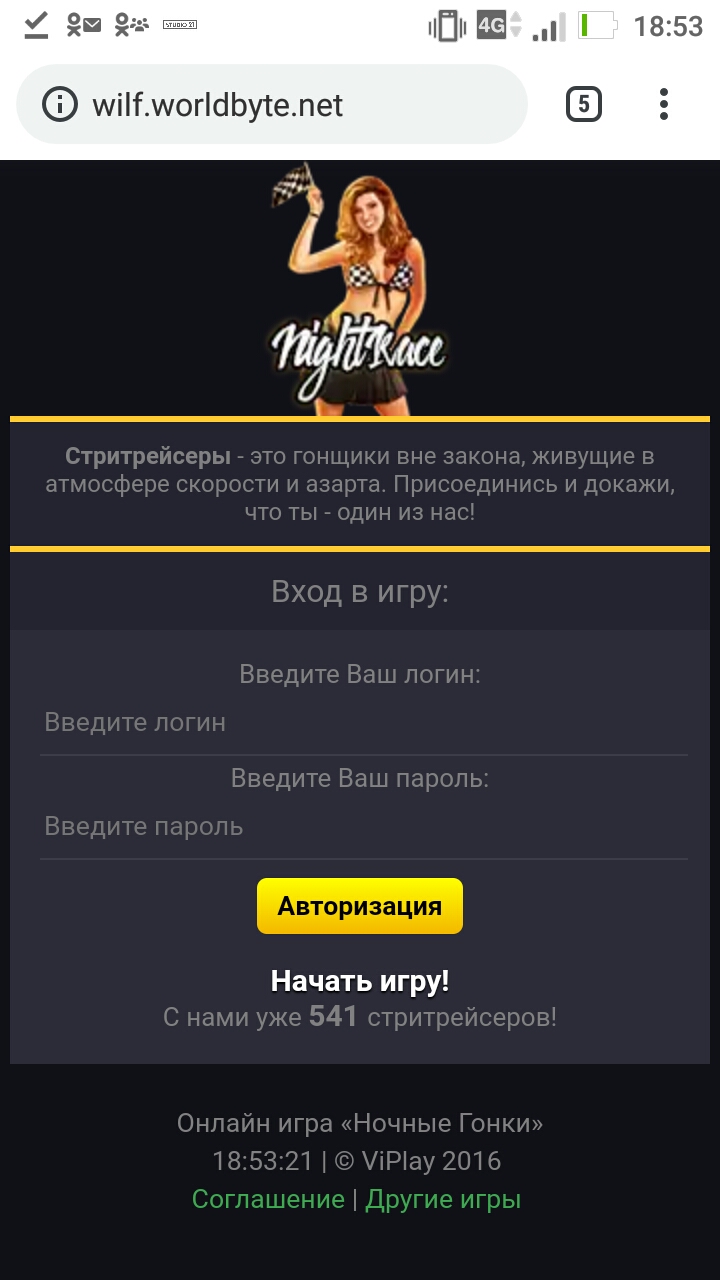Open the 'Другие игры' link

point(443,1199)
